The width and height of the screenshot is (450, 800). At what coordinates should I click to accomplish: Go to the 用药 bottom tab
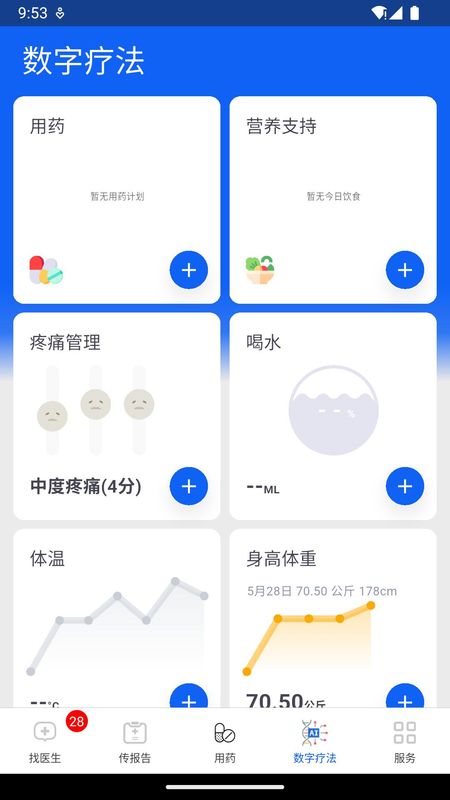[x=224, y=741]
